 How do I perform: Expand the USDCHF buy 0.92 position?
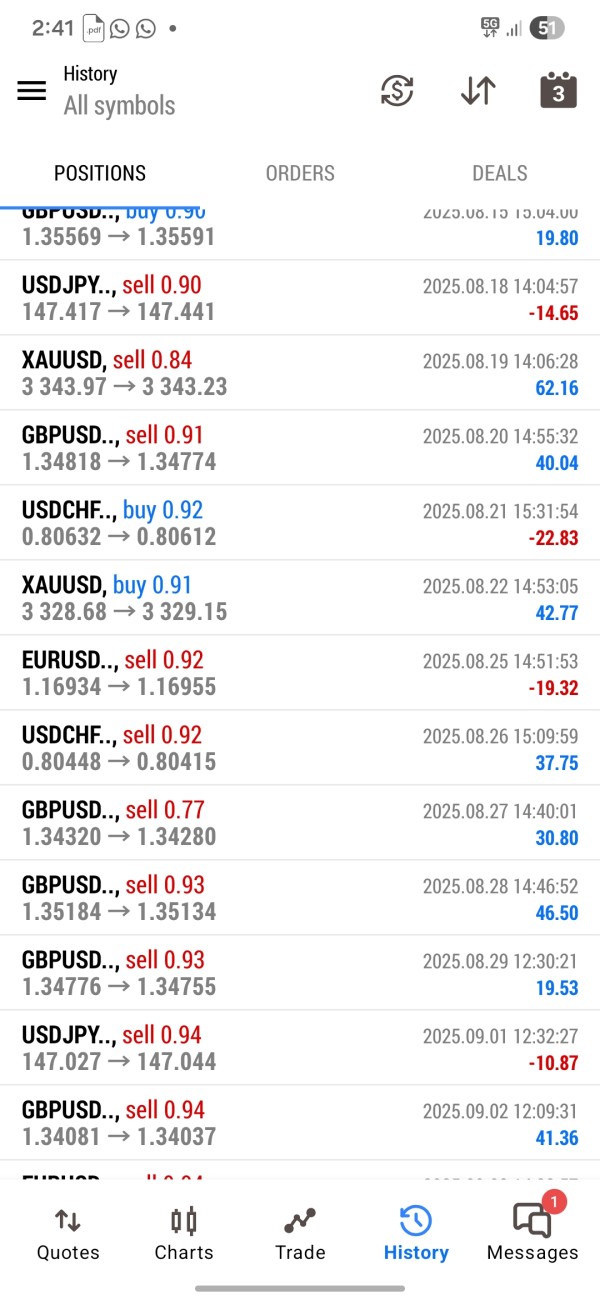click(300, 523)
